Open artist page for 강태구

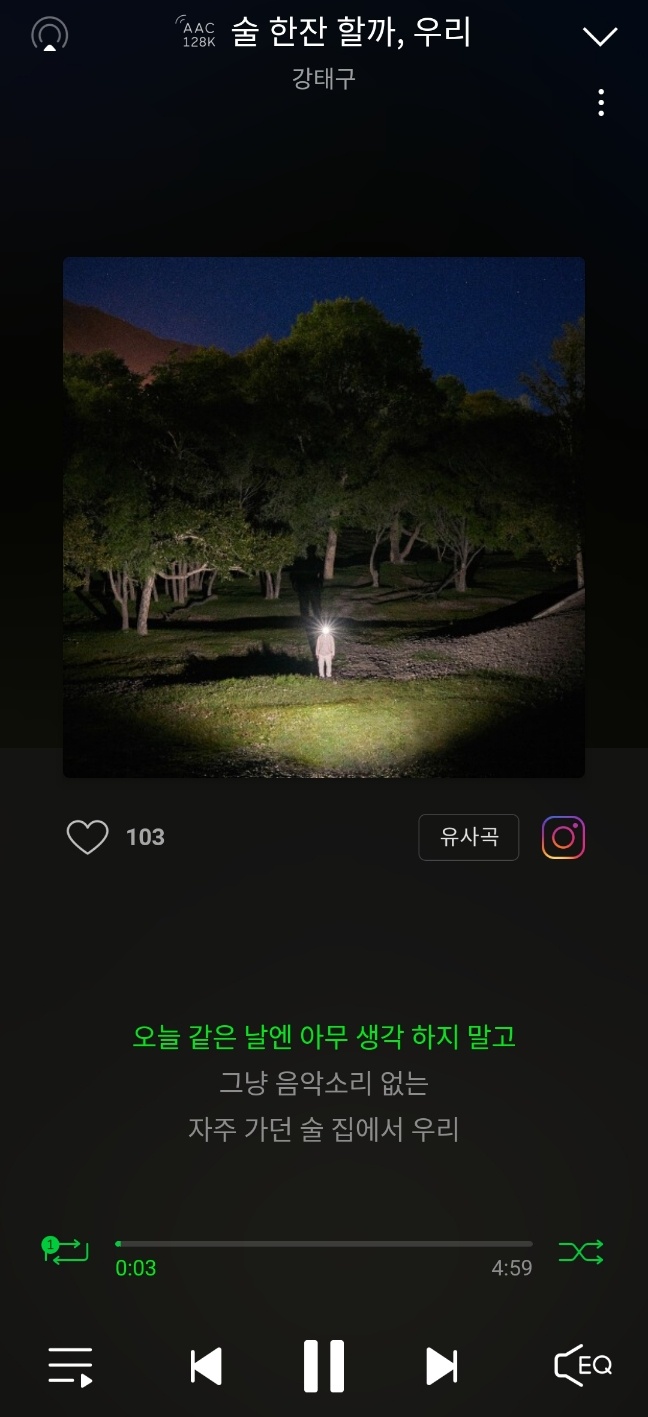tap(324, 79)
